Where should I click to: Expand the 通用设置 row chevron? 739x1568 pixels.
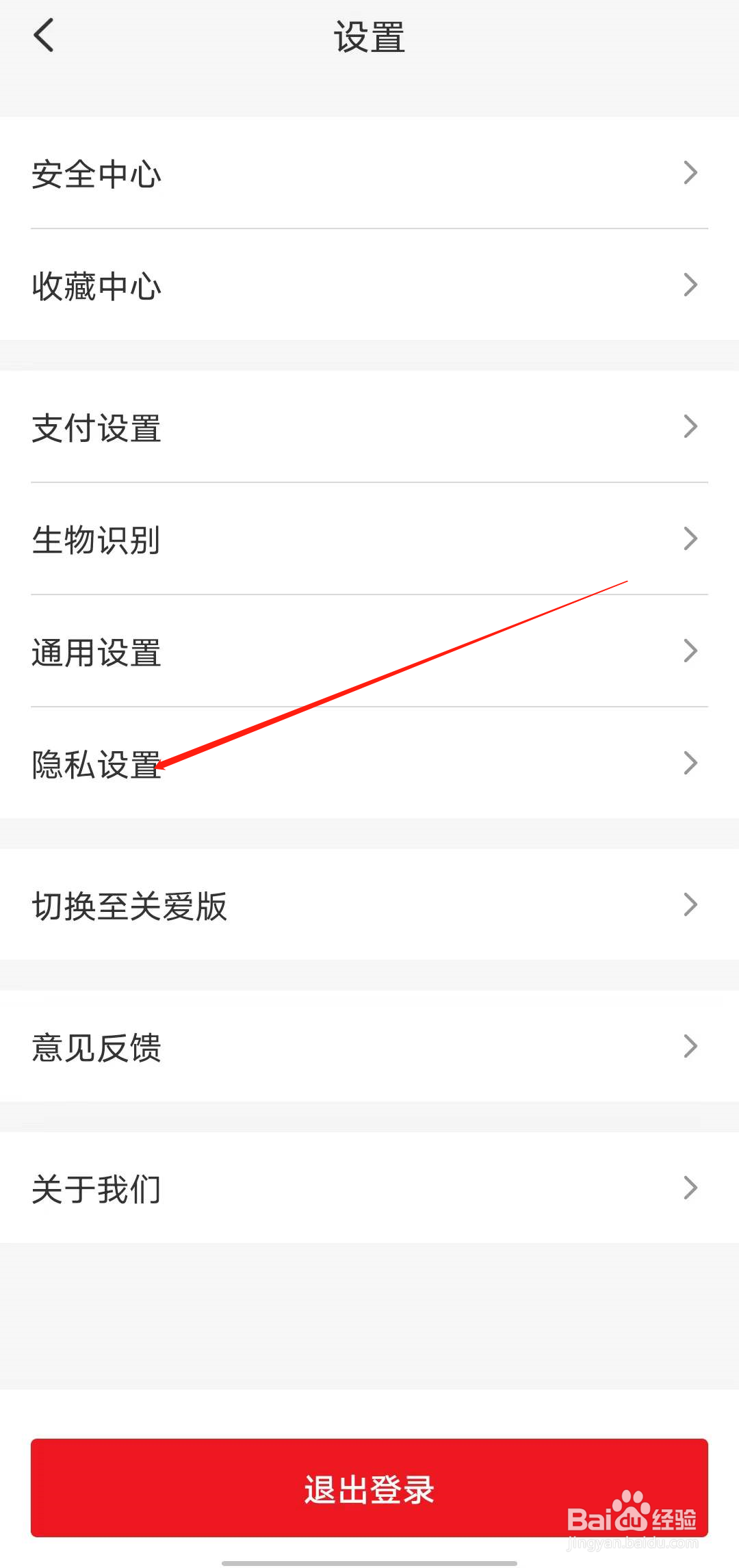[690, 651]
